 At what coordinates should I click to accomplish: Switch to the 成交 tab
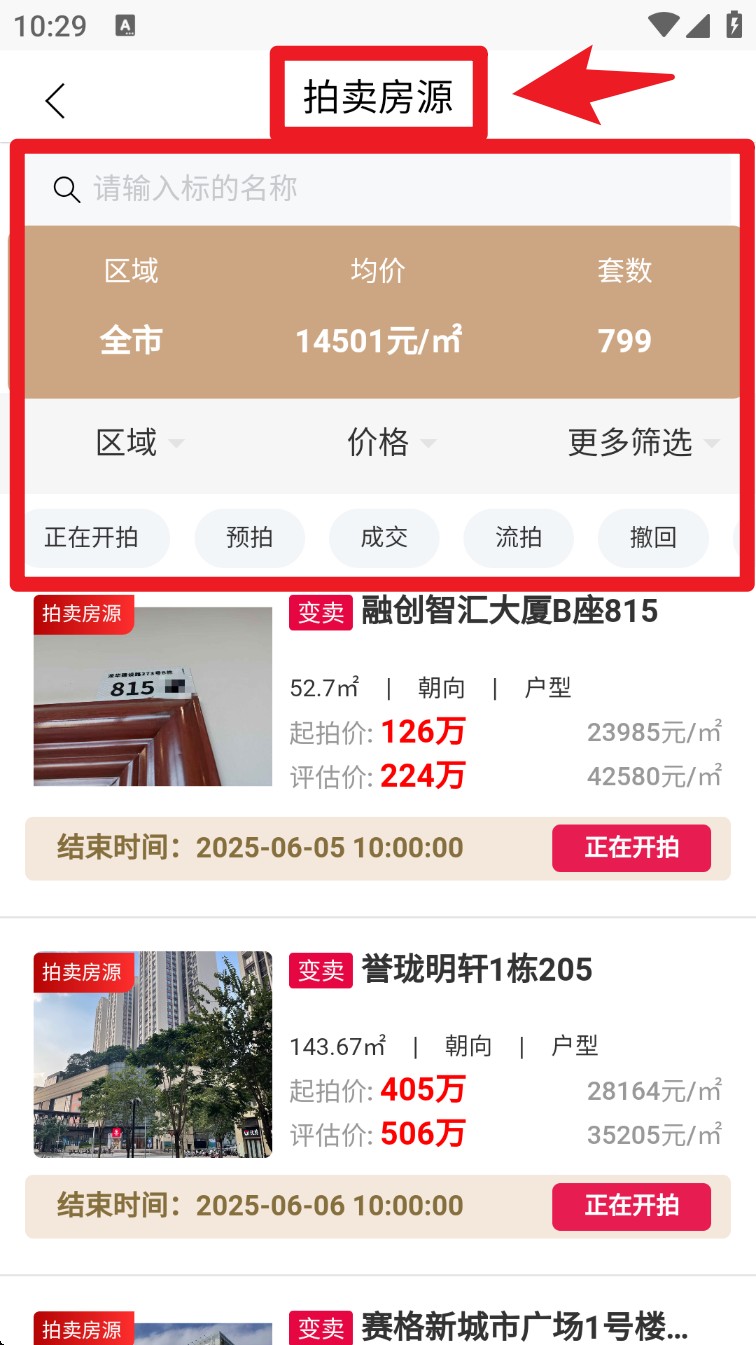coord(384,538)
